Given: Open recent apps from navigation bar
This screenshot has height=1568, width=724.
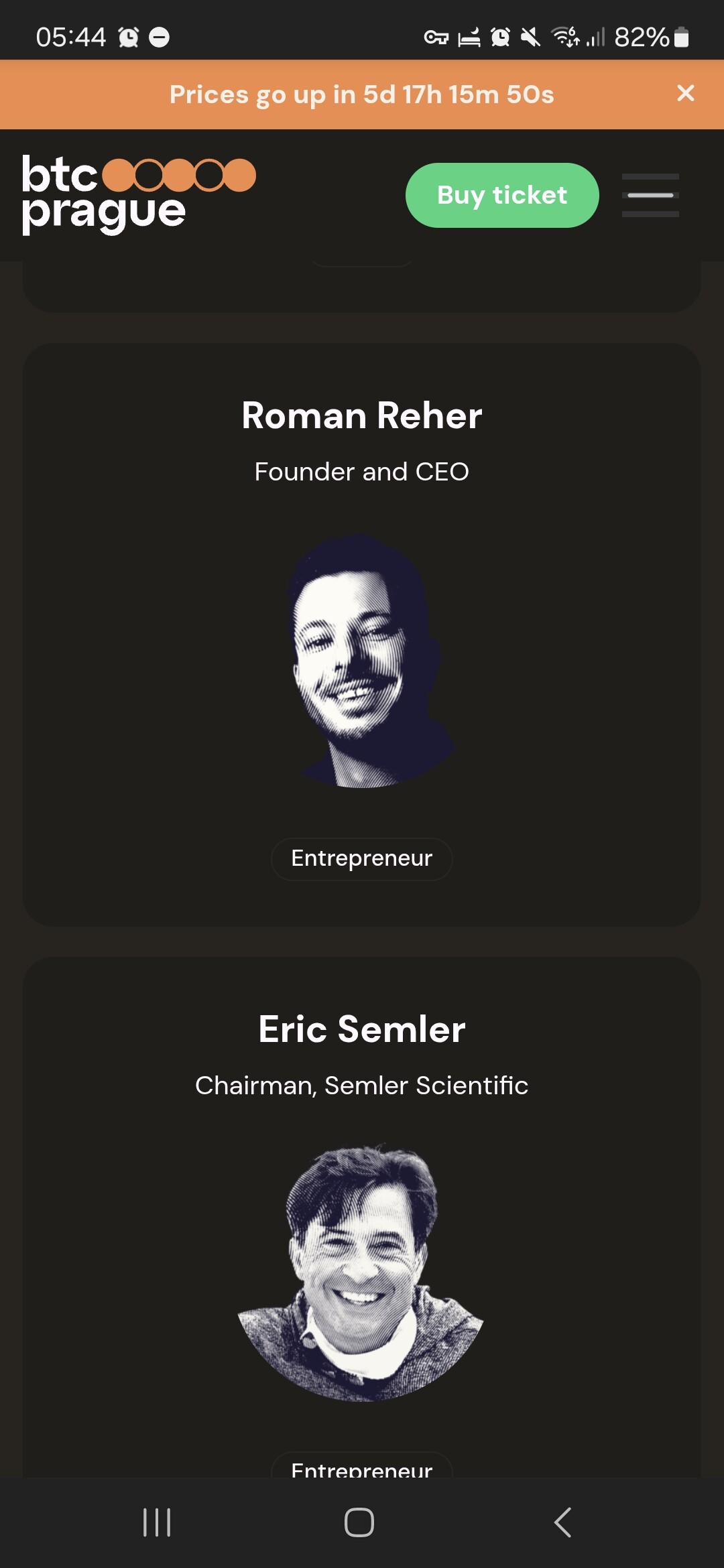Looking at the screenshot, I should point(158,1522).
